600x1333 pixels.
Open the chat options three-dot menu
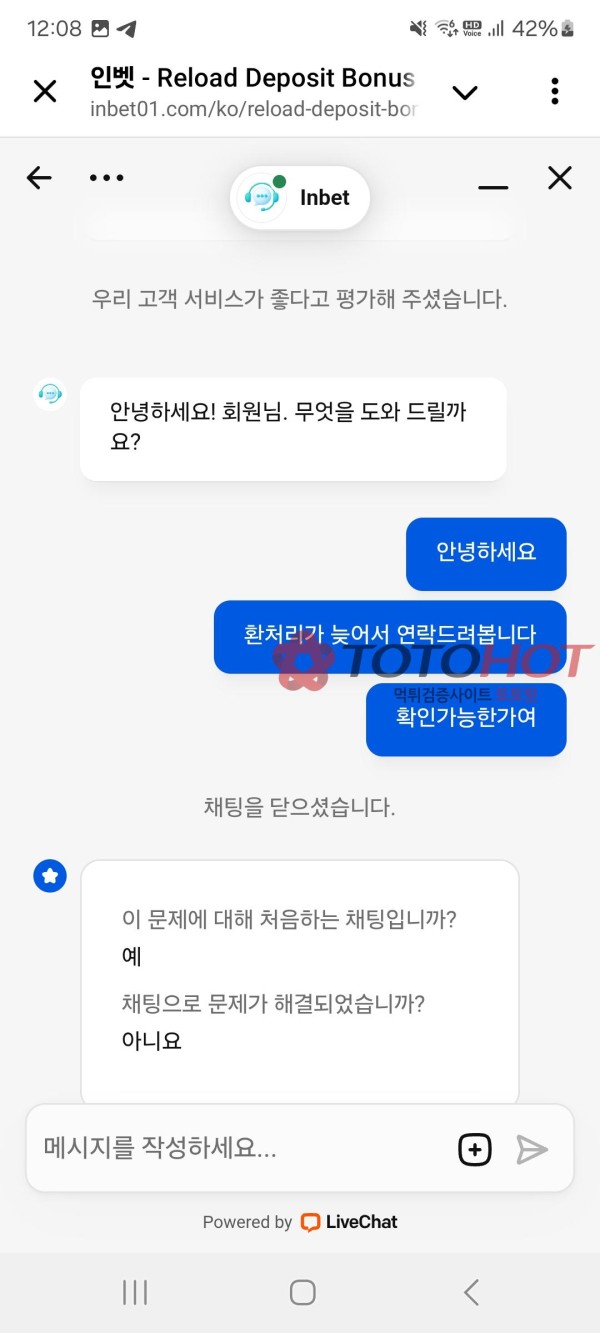106,178
